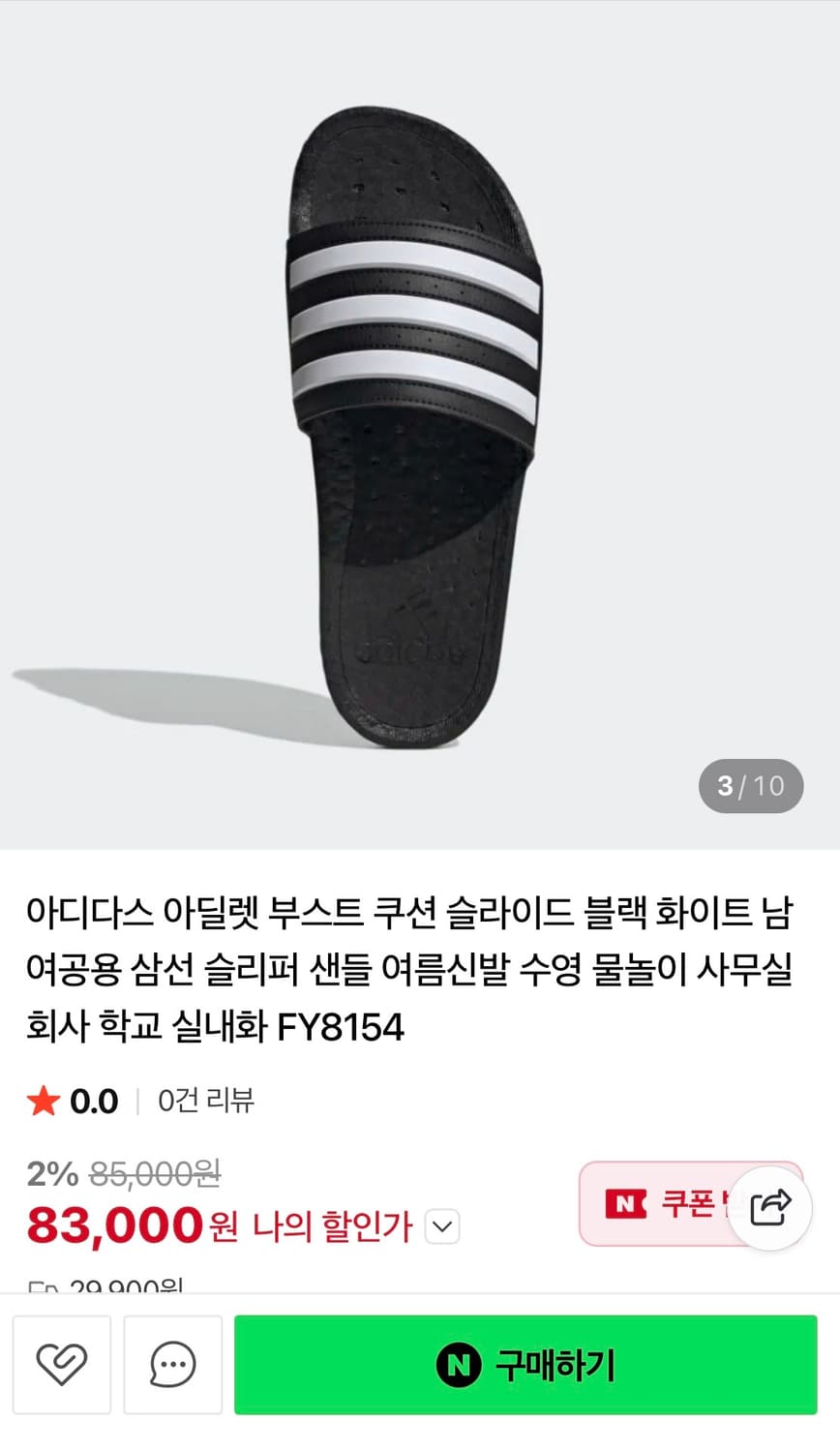Click the red star rating icon

tap(44, 1101)
